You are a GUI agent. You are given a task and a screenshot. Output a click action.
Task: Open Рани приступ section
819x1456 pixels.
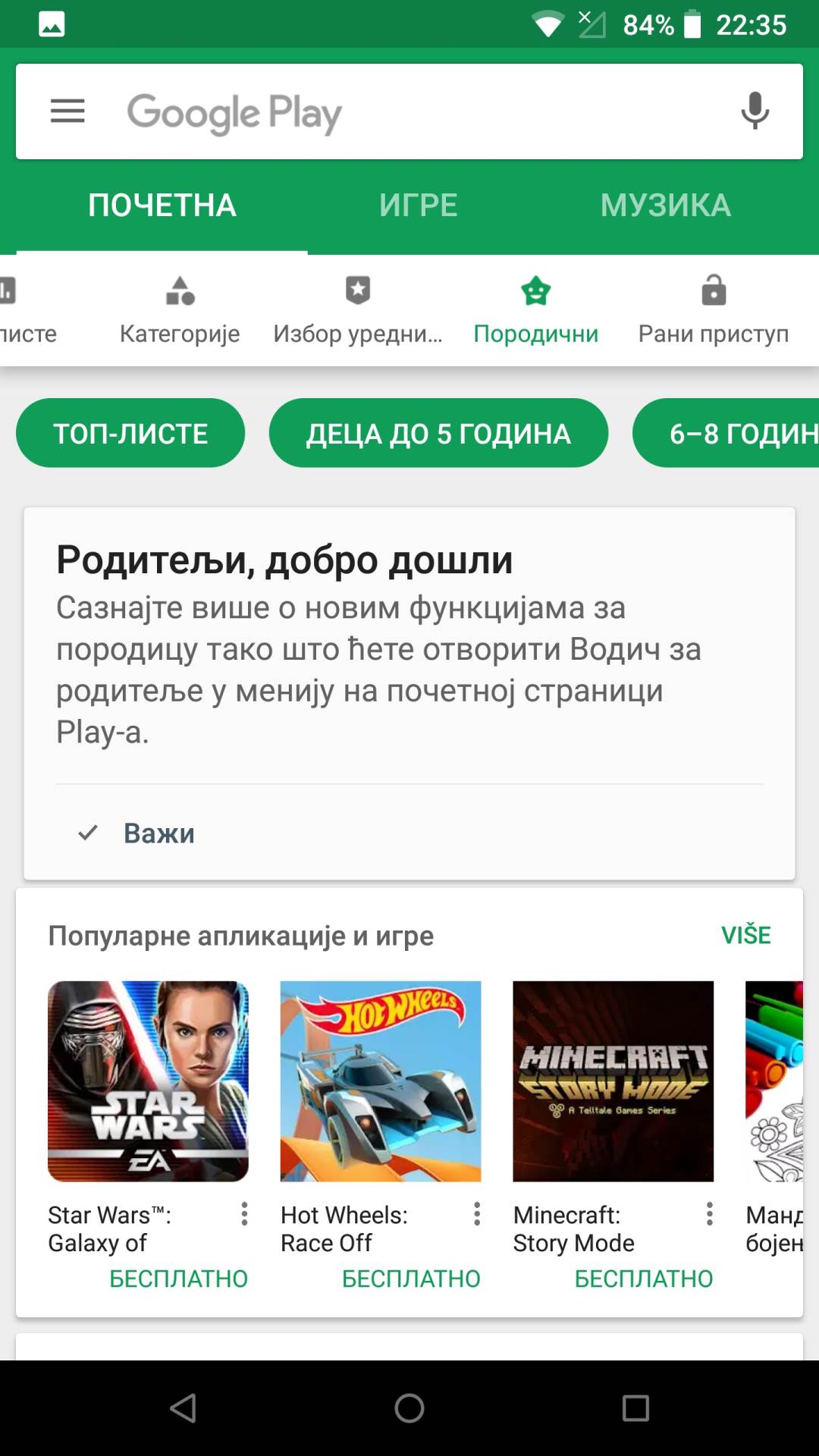tap(713, 311)
